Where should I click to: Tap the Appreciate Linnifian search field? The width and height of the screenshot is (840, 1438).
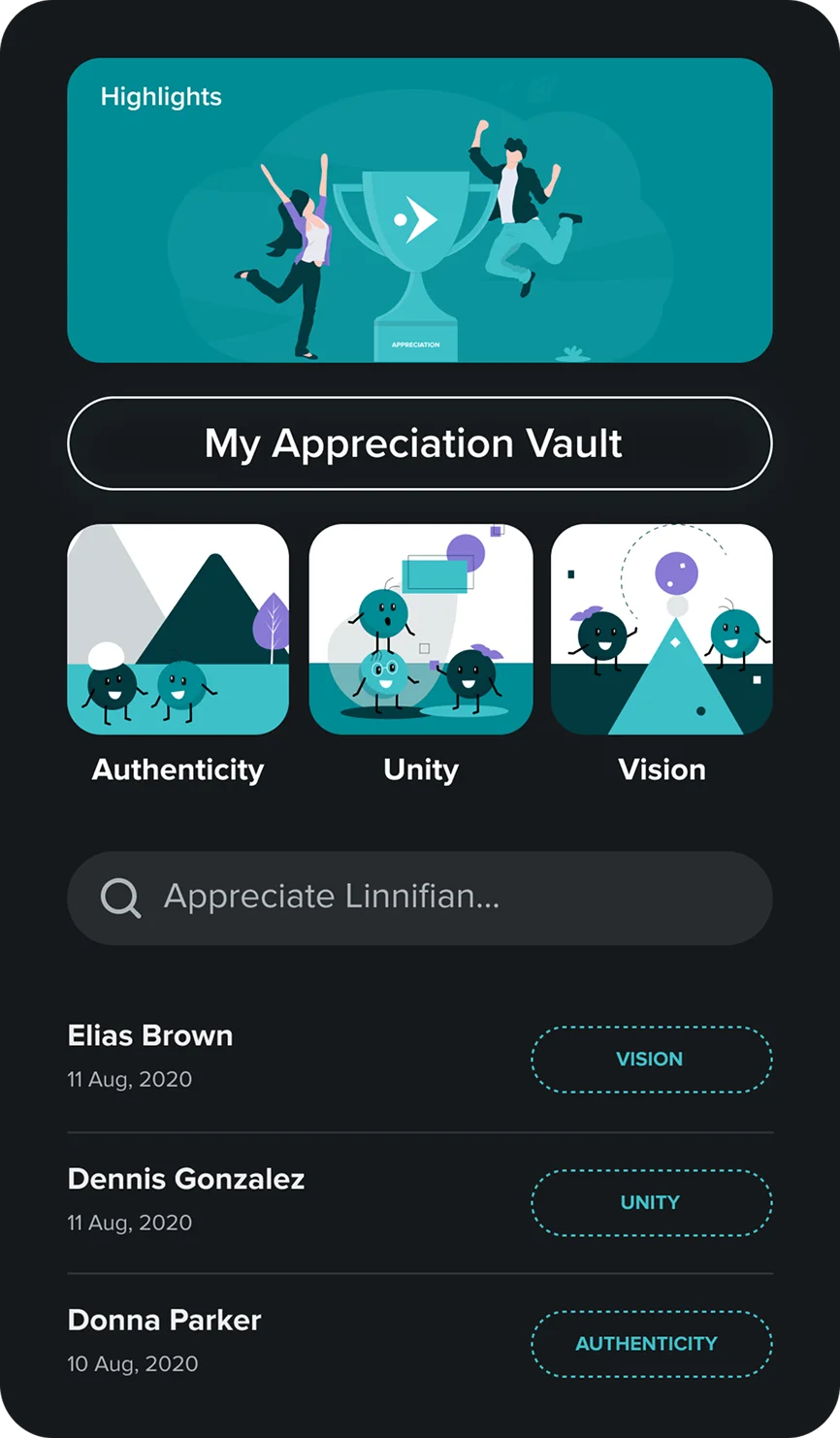point(420,898)
